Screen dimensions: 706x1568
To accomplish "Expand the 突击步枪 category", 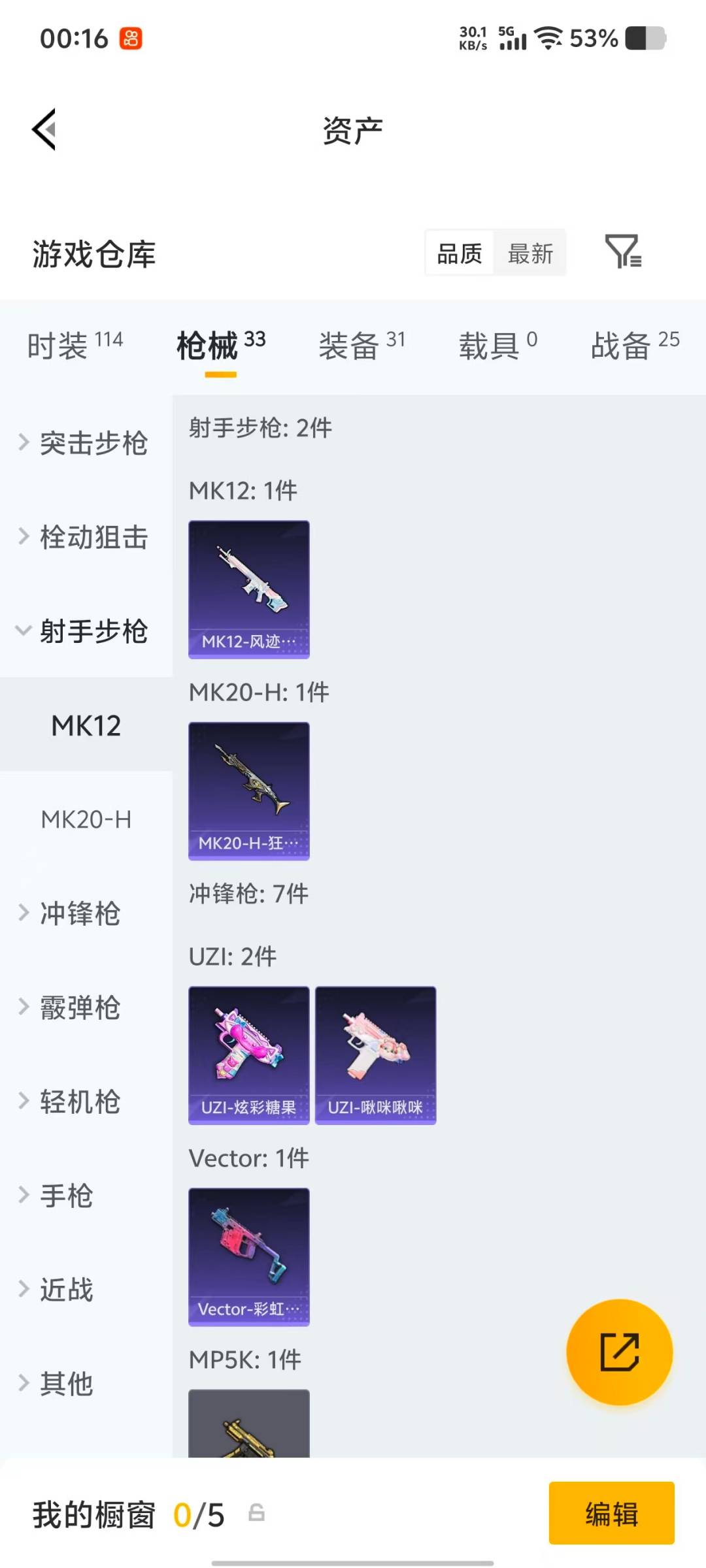I will pos(93,443).
